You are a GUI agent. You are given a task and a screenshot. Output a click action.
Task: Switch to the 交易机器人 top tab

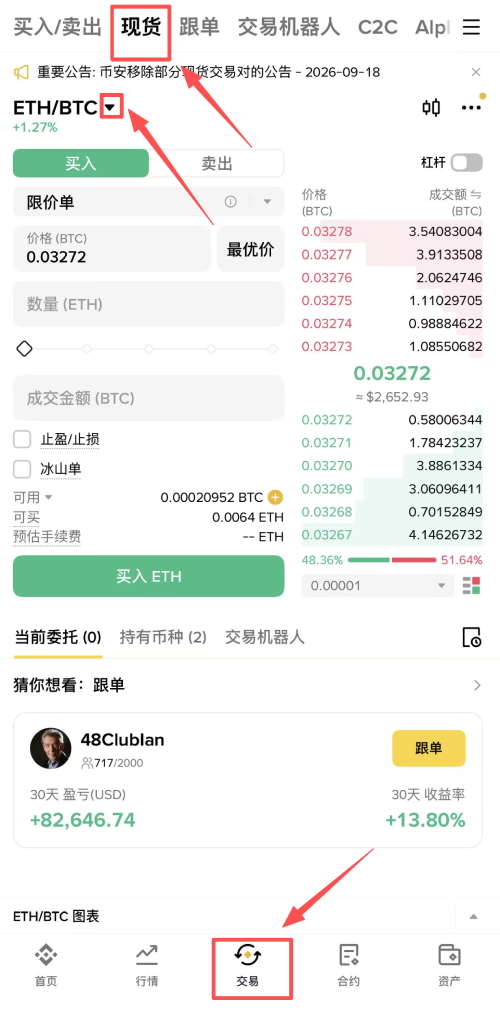click(x=289, y=27)
